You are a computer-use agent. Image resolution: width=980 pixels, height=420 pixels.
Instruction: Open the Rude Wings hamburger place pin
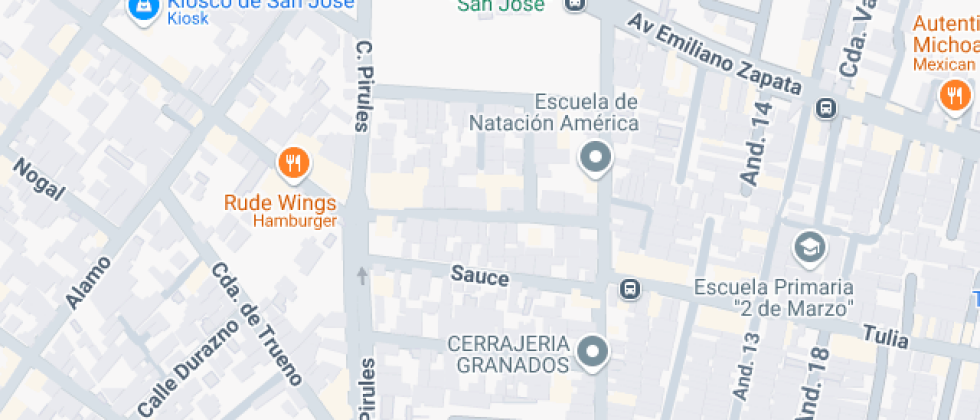coord(293,163)
